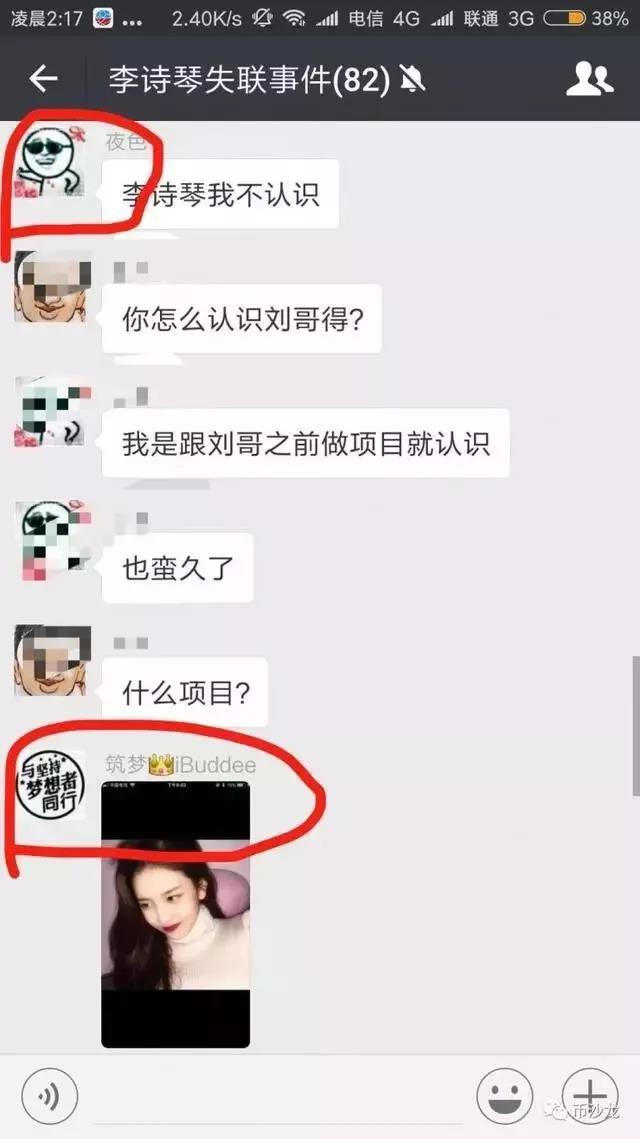View 筑梦 iBuddee's profile avatar
This screenshot has width=640, height=1139.
(50, 782)
